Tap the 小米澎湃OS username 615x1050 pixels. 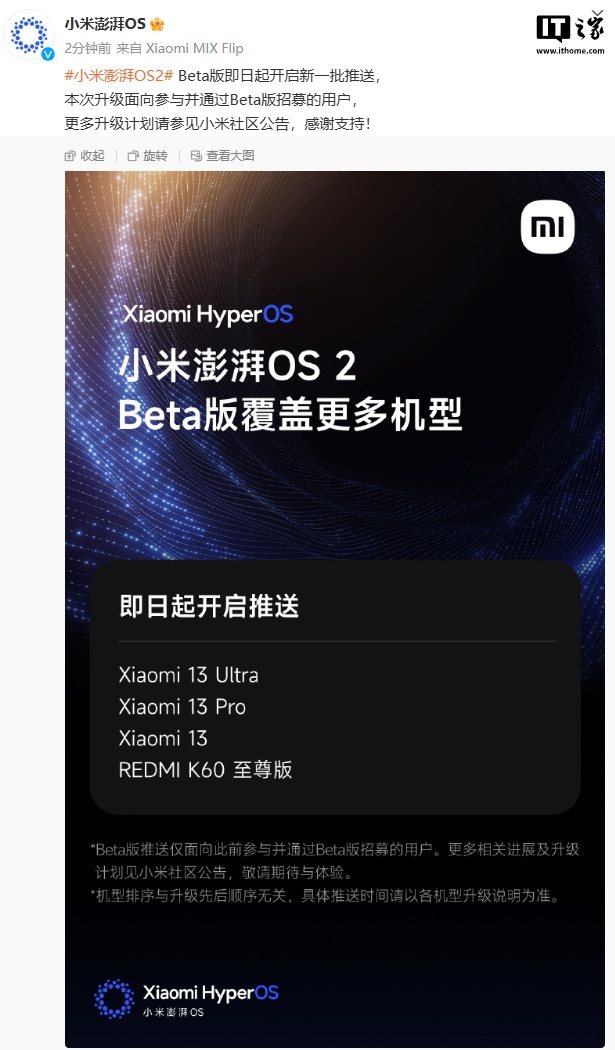pyautogui.click(x=105, y=24)
